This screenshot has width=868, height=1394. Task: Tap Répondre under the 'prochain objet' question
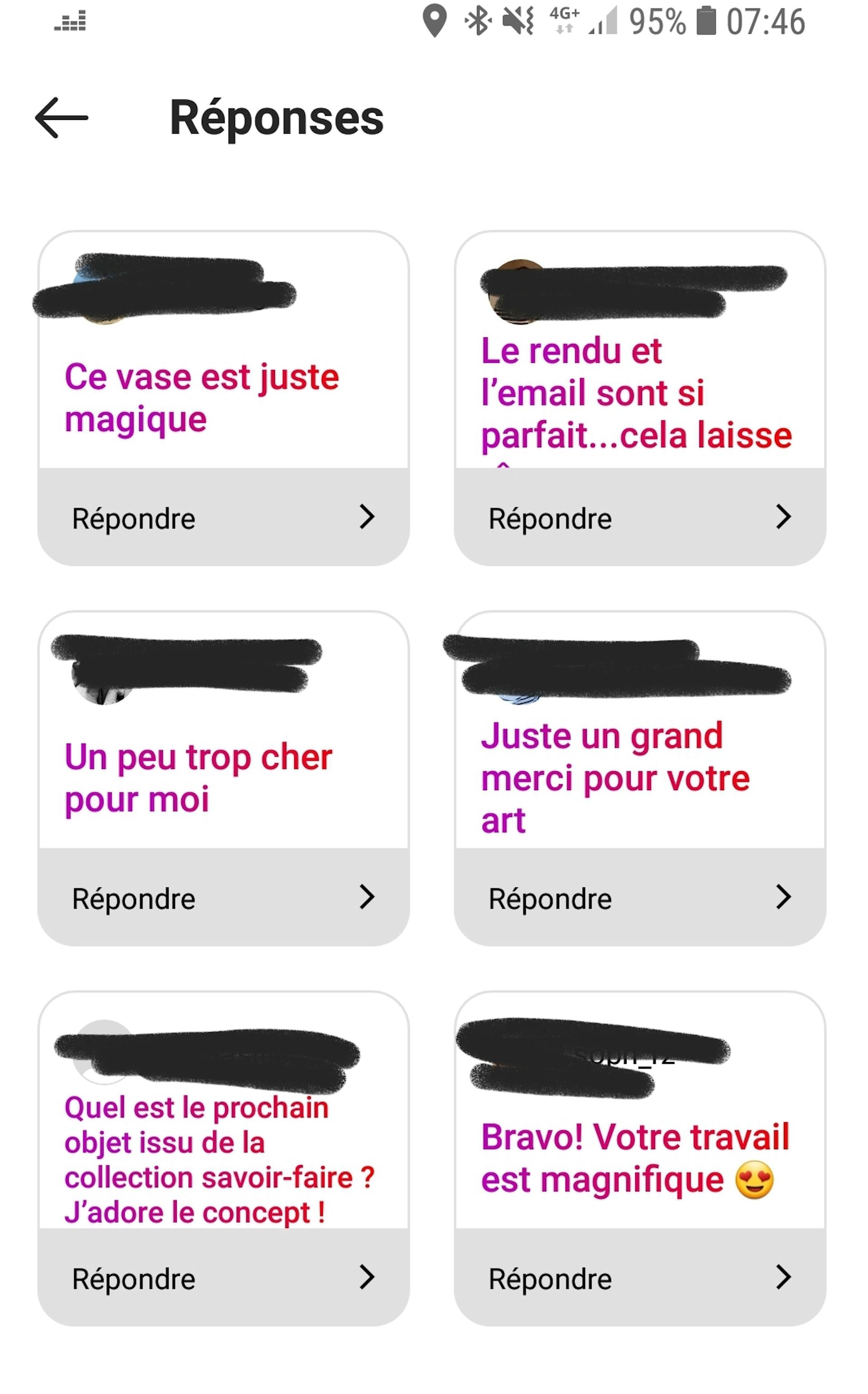click(x=223, y=1277)
